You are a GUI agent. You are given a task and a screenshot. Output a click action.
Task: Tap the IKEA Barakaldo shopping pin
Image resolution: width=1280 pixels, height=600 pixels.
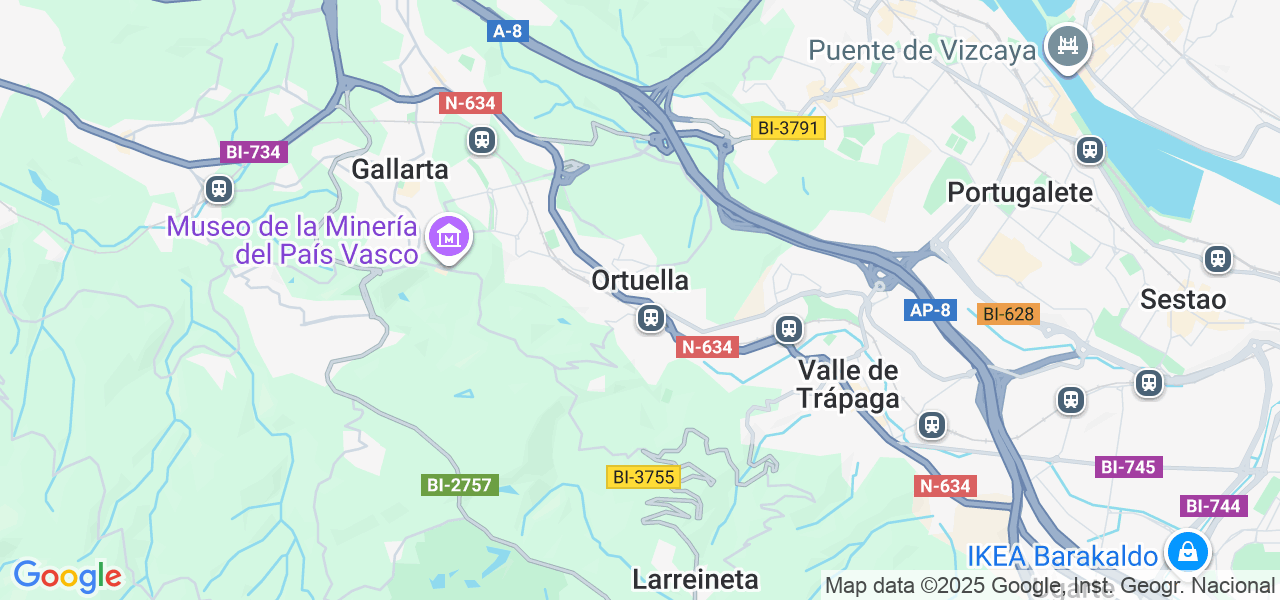point(1187,551)
